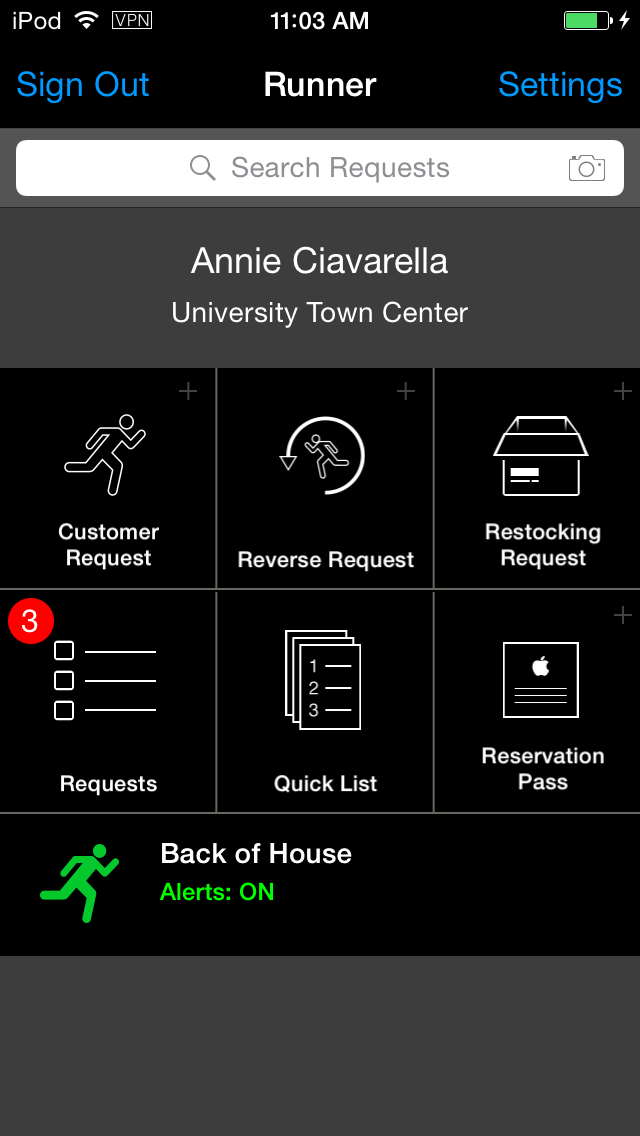Select the Reservation Pass tile
The image size is (640, 1136).
click(x=537, y=701)
